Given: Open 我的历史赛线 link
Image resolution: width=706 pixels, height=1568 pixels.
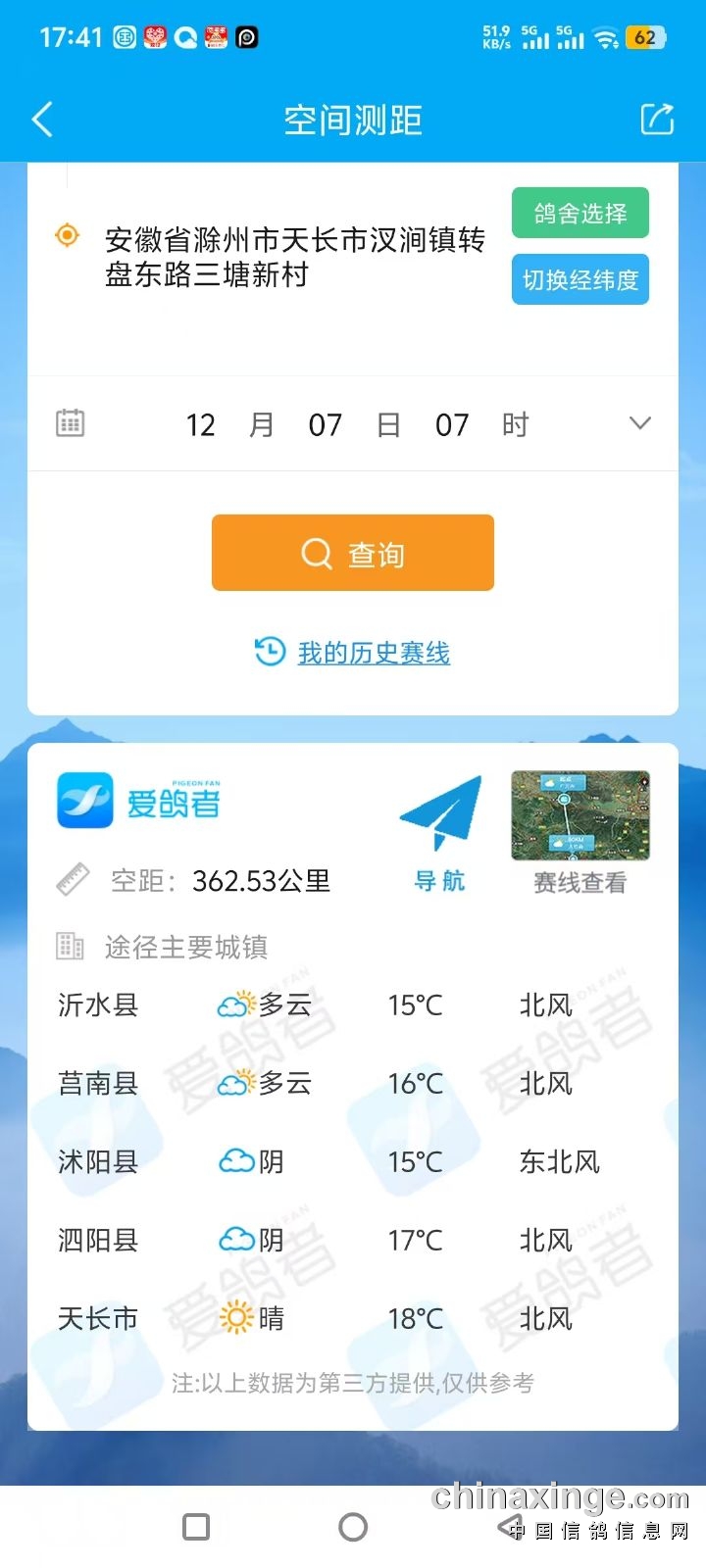Looking at the screenshot, I should (373, 653).
